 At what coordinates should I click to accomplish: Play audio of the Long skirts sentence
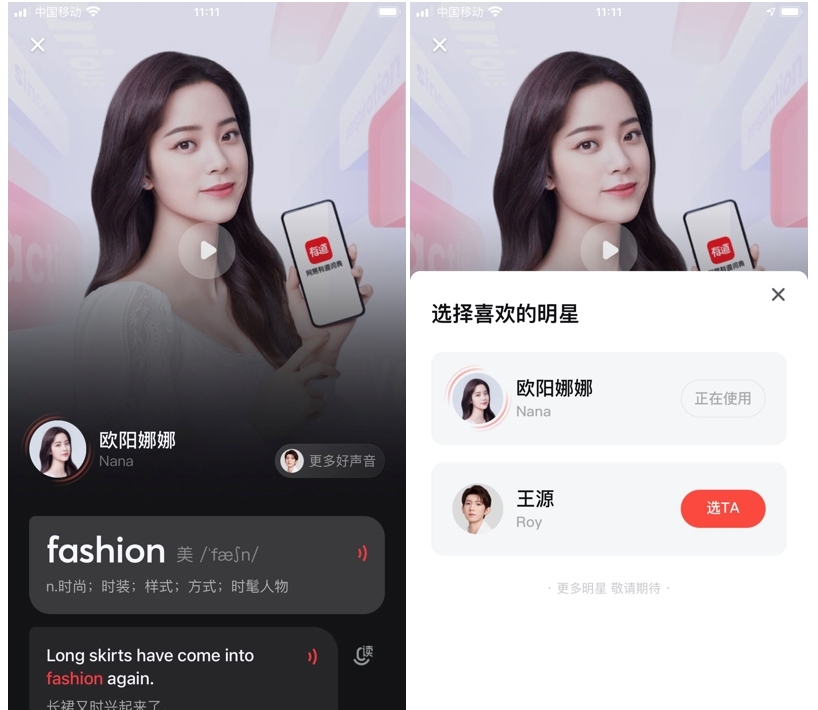click(312, 656)
